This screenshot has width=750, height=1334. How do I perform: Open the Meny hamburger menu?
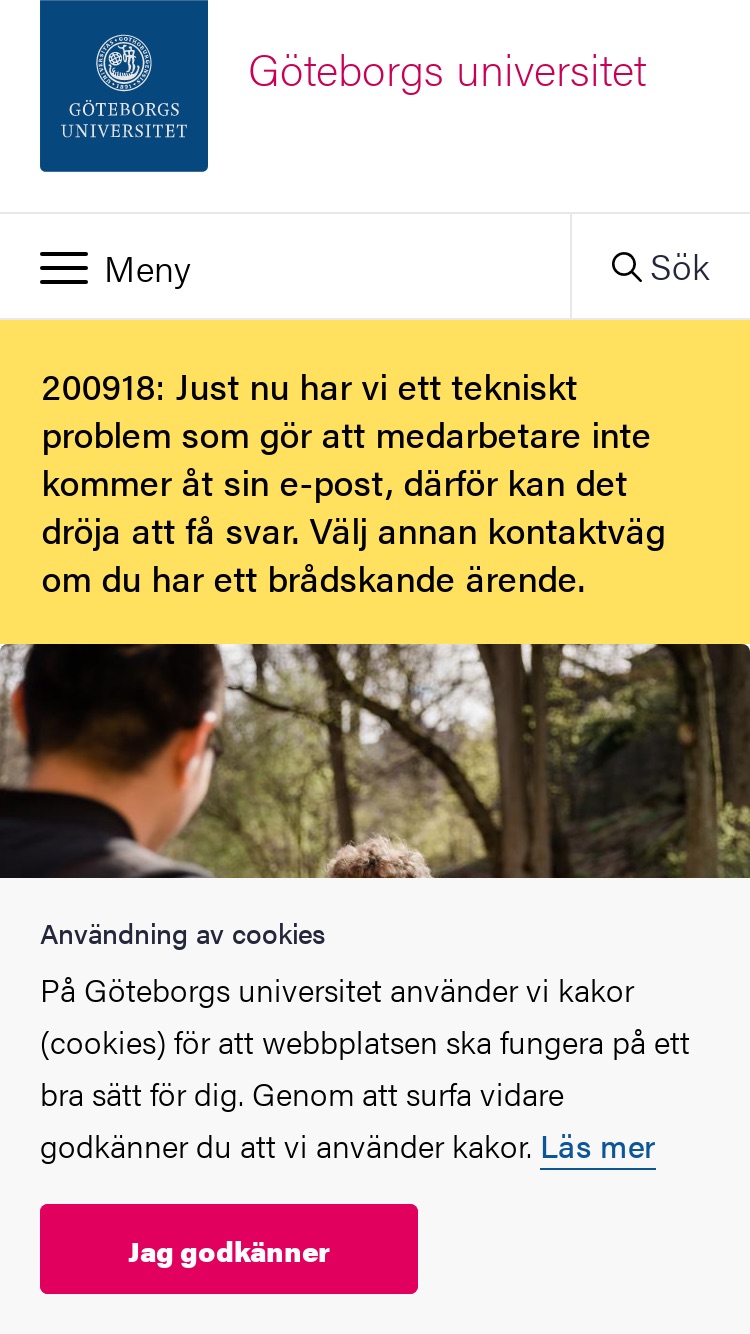coord(115,268)
